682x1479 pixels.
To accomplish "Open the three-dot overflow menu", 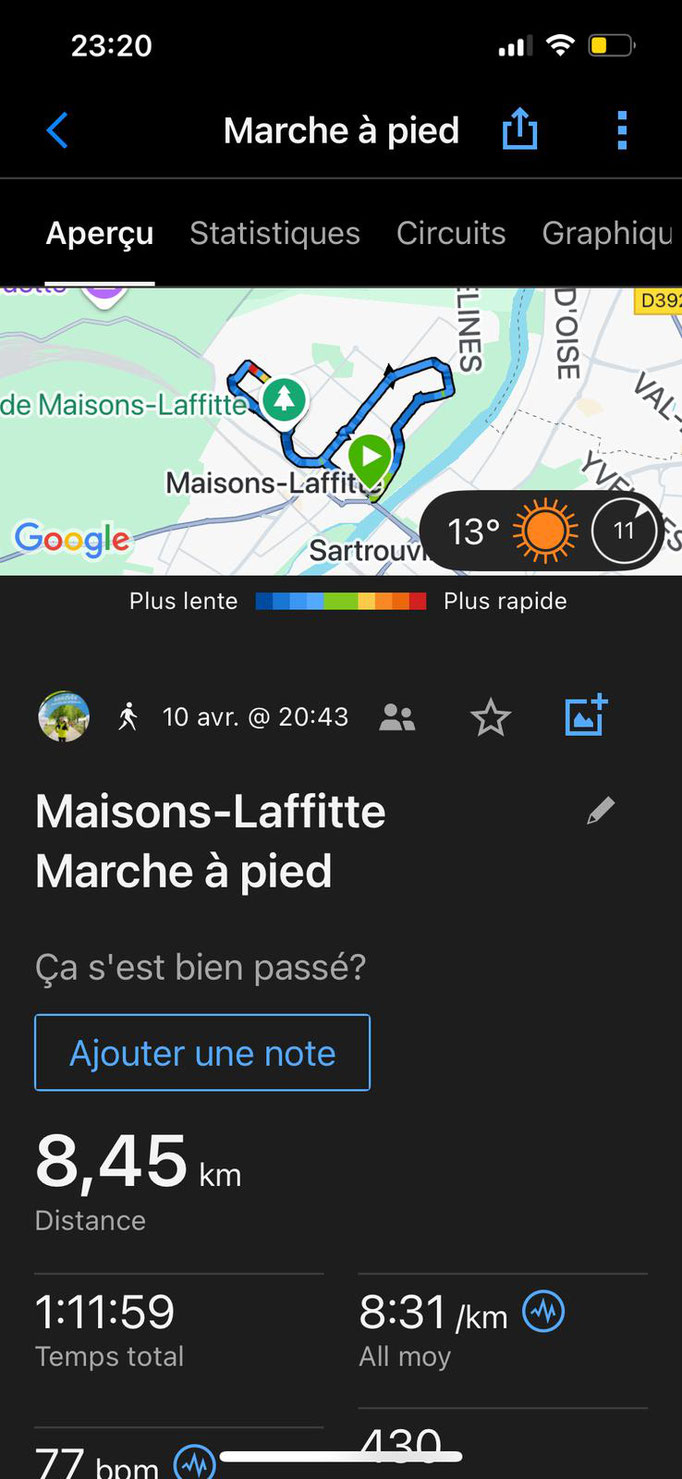I will (x=622, y=131).
